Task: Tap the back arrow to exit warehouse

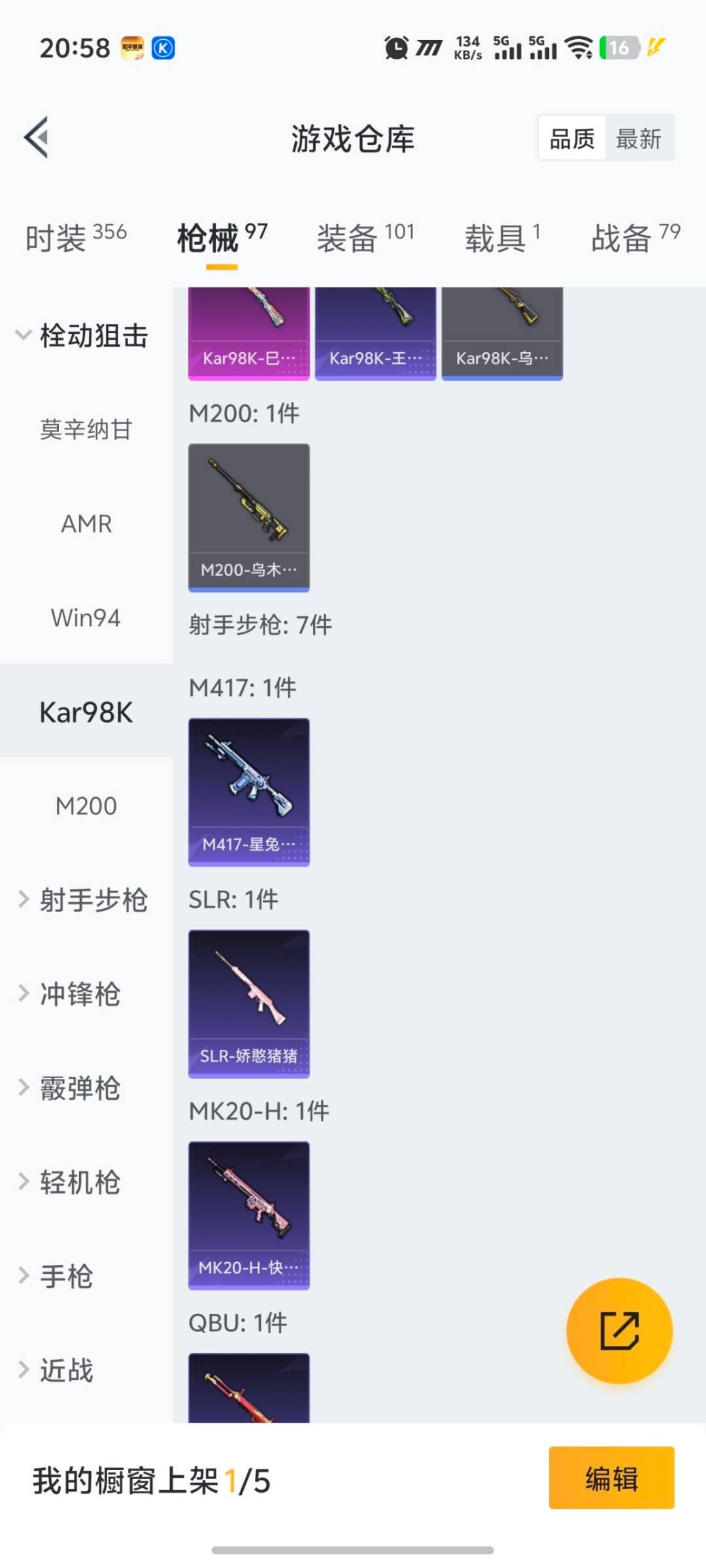Action: 37,138
